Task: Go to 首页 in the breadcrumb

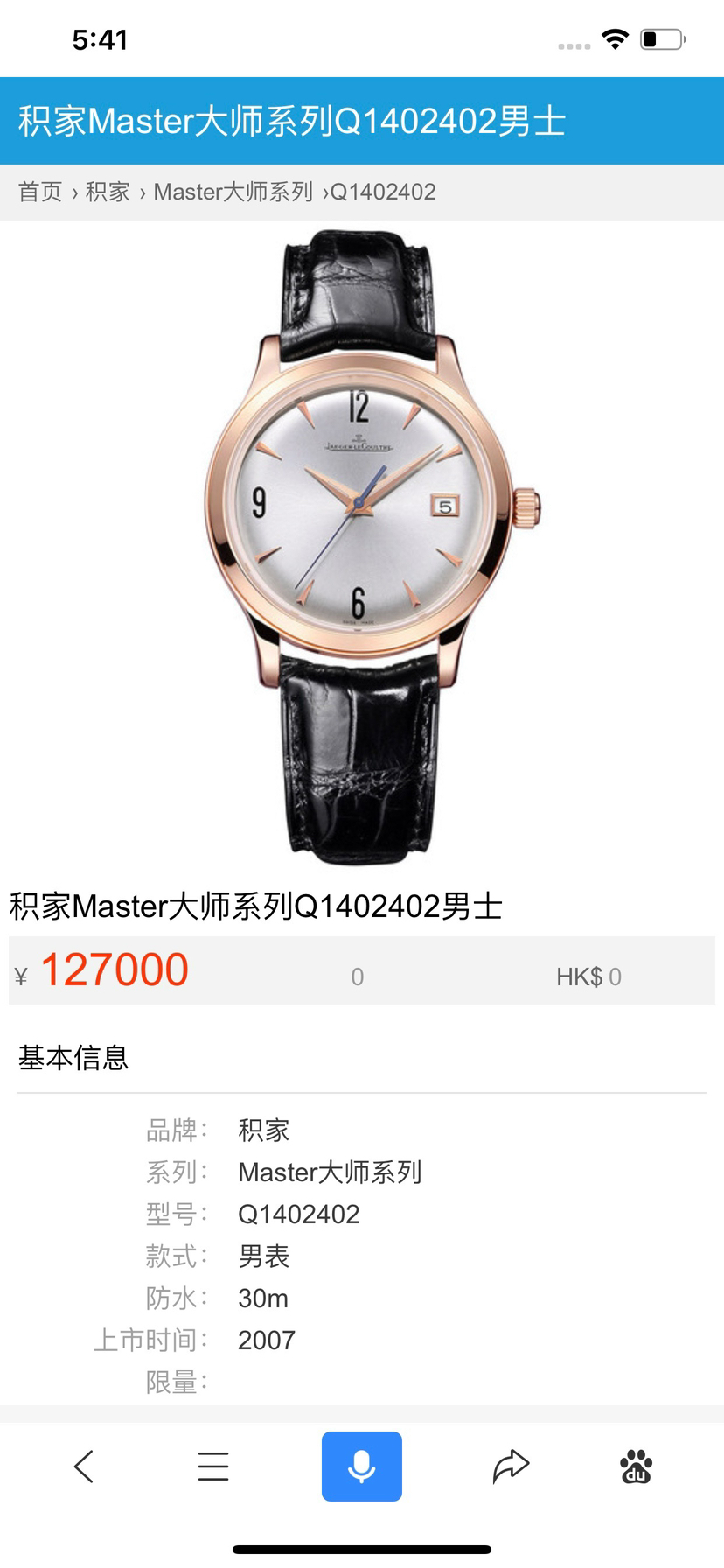Action: (40, 192)
